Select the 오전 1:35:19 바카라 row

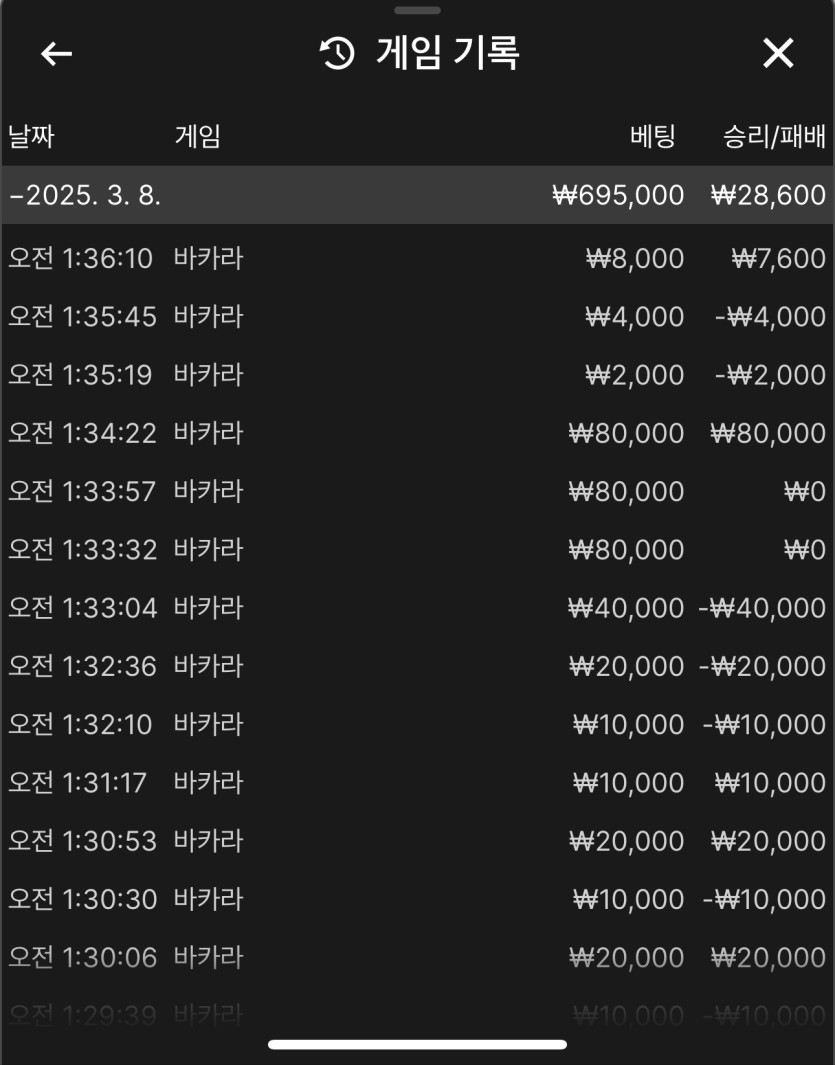417,375
